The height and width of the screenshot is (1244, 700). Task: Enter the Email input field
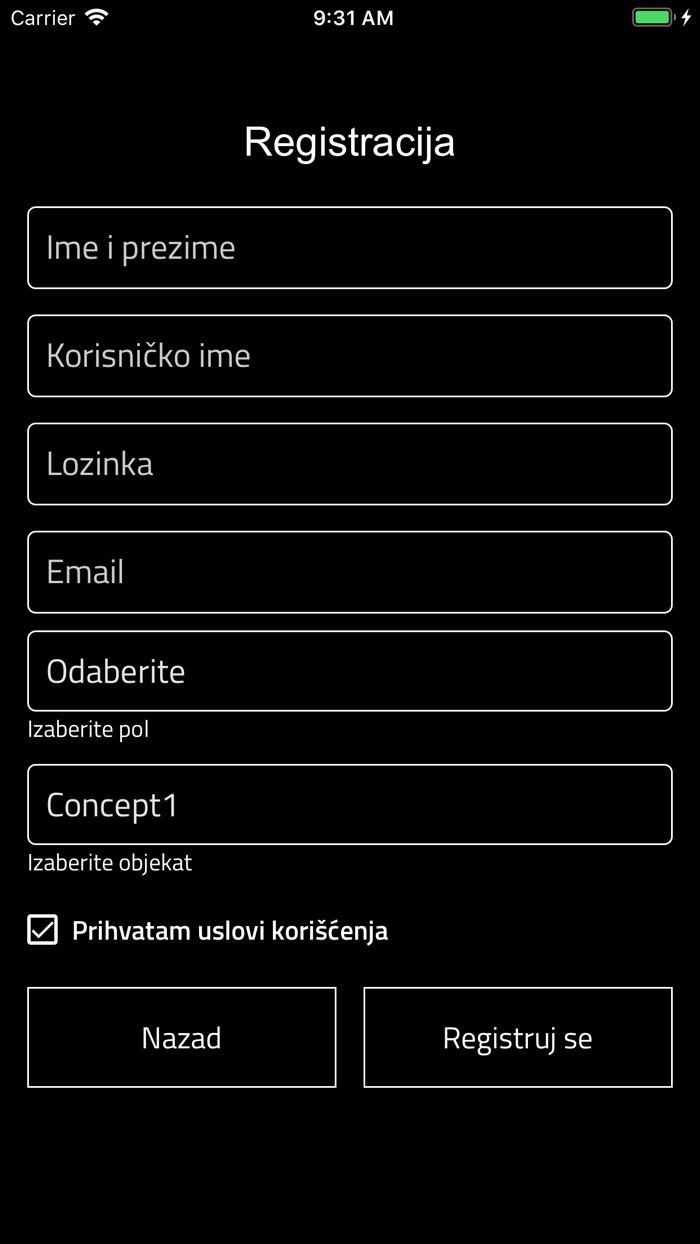350,572
